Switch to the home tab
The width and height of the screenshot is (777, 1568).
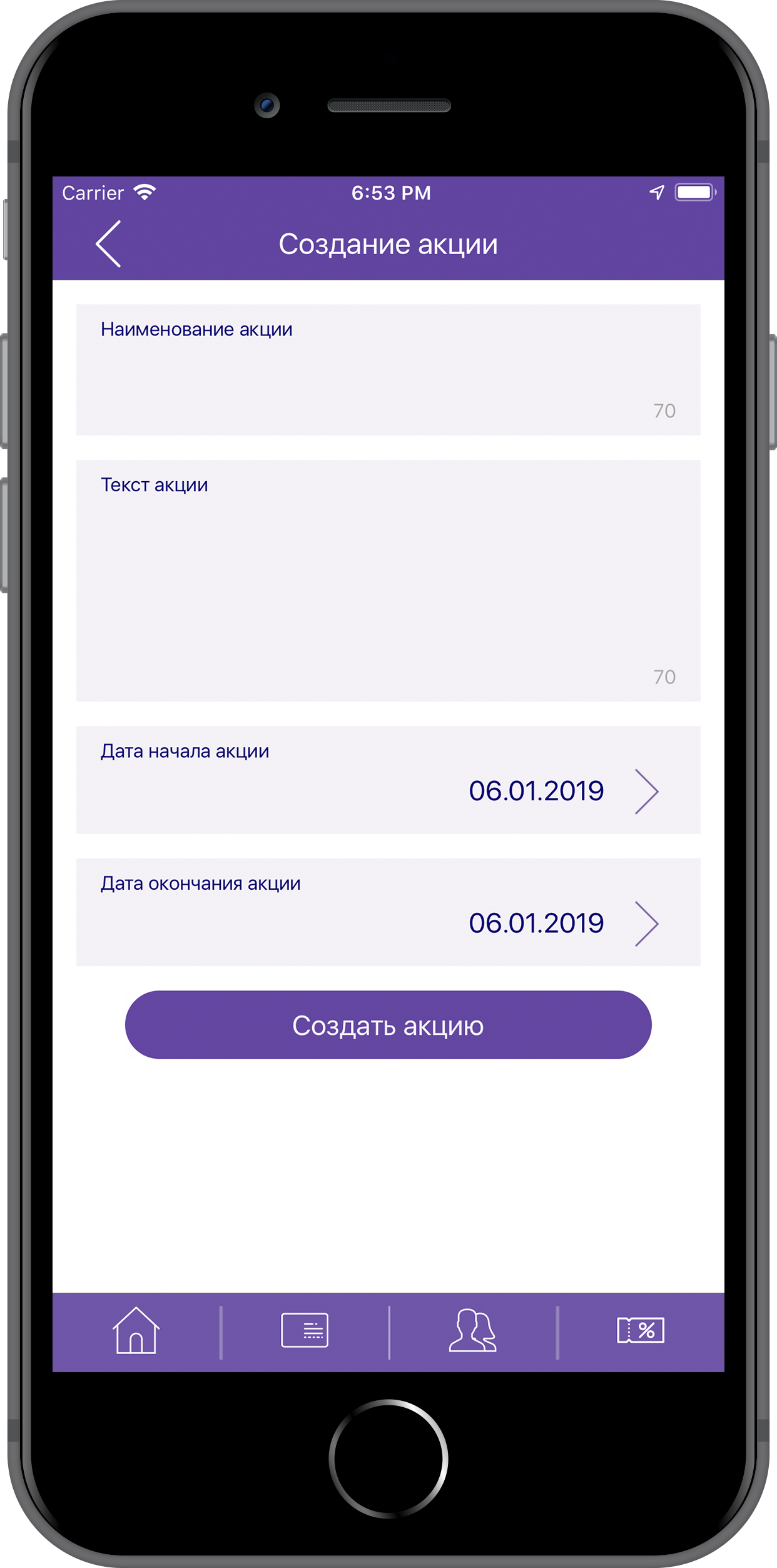(x=136, y=1331)
